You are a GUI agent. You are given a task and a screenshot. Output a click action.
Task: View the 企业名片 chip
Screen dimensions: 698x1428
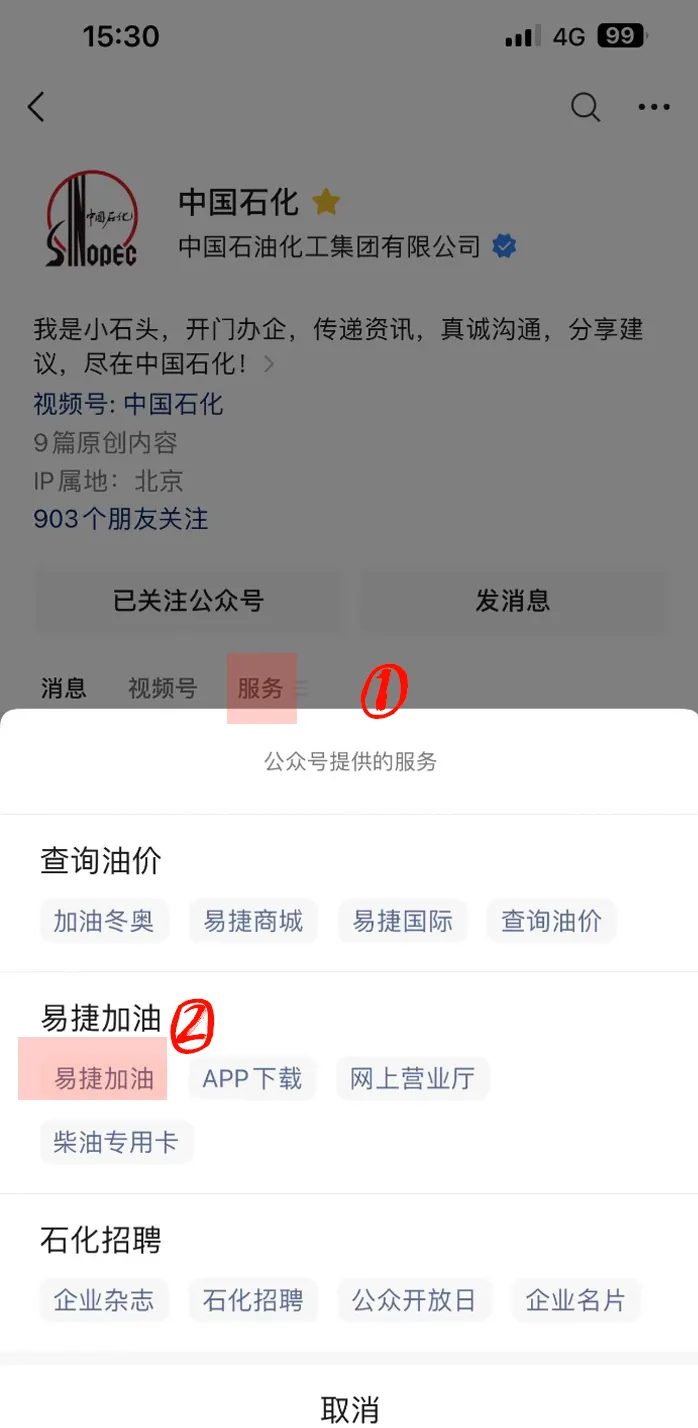point(575,1300)
